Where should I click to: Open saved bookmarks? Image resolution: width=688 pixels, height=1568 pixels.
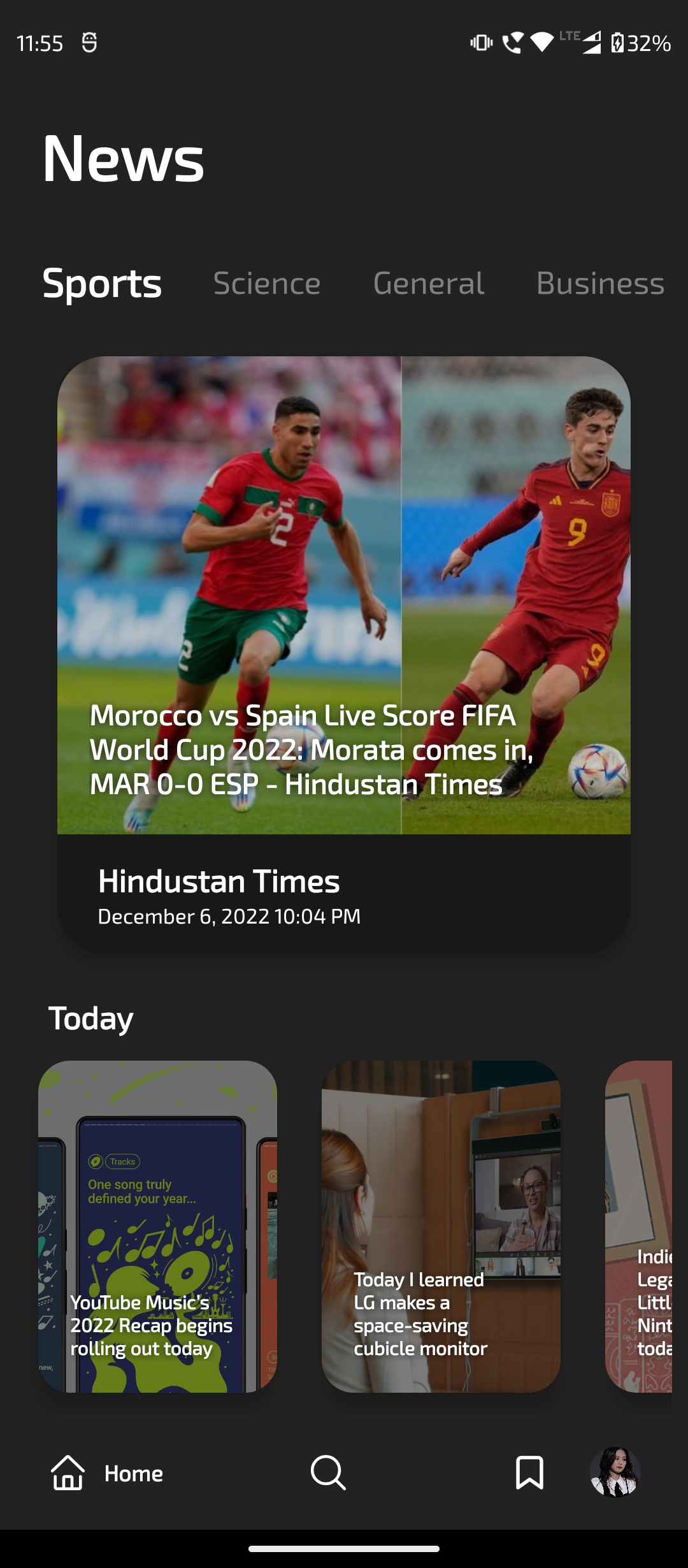pyautogui.click(x=529, y=1472)
